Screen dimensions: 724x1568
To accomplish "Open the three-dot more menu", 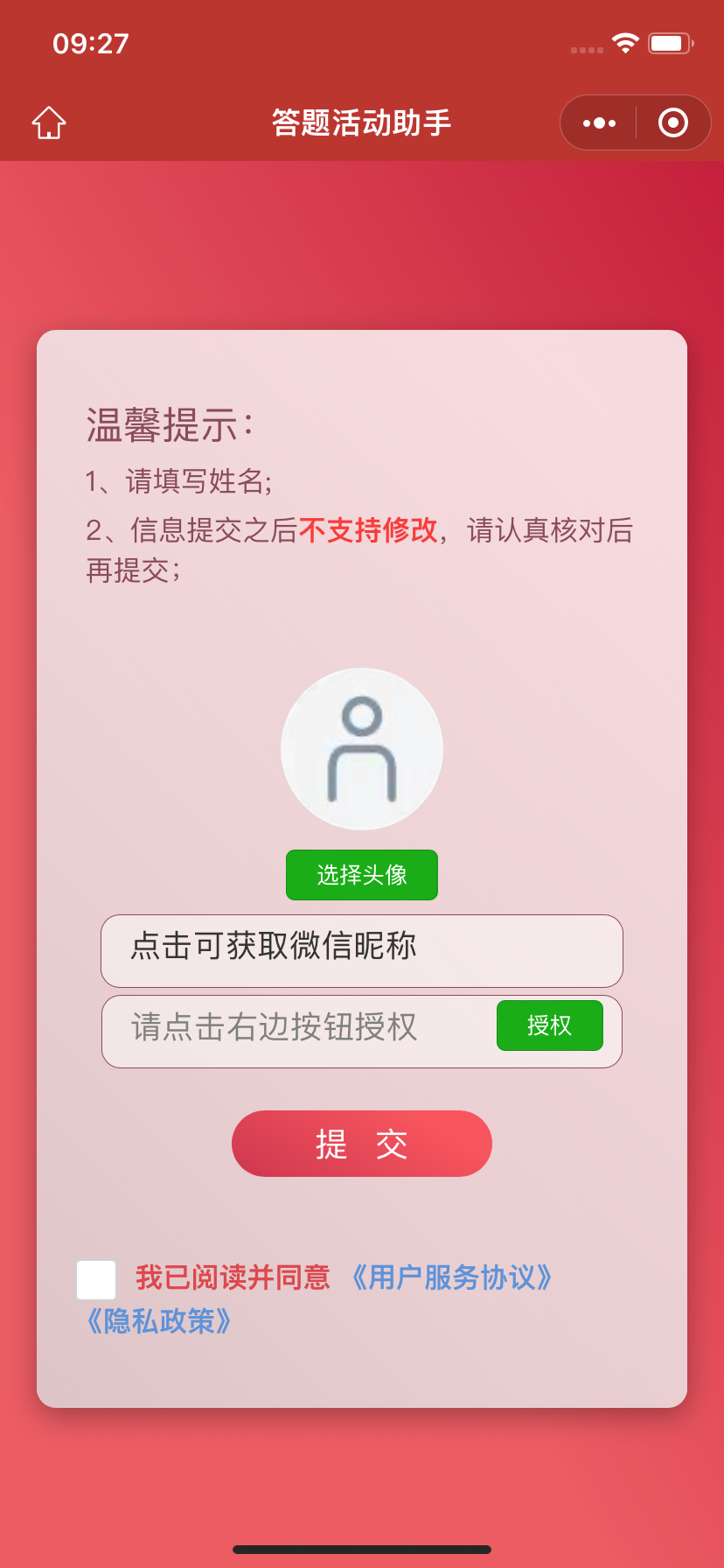I will [x=599, y=122].
